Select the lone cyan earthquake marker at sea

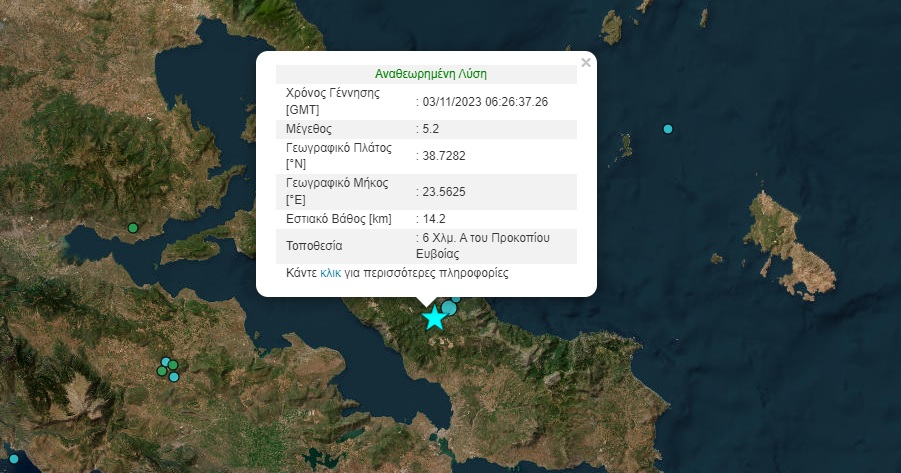668,129
